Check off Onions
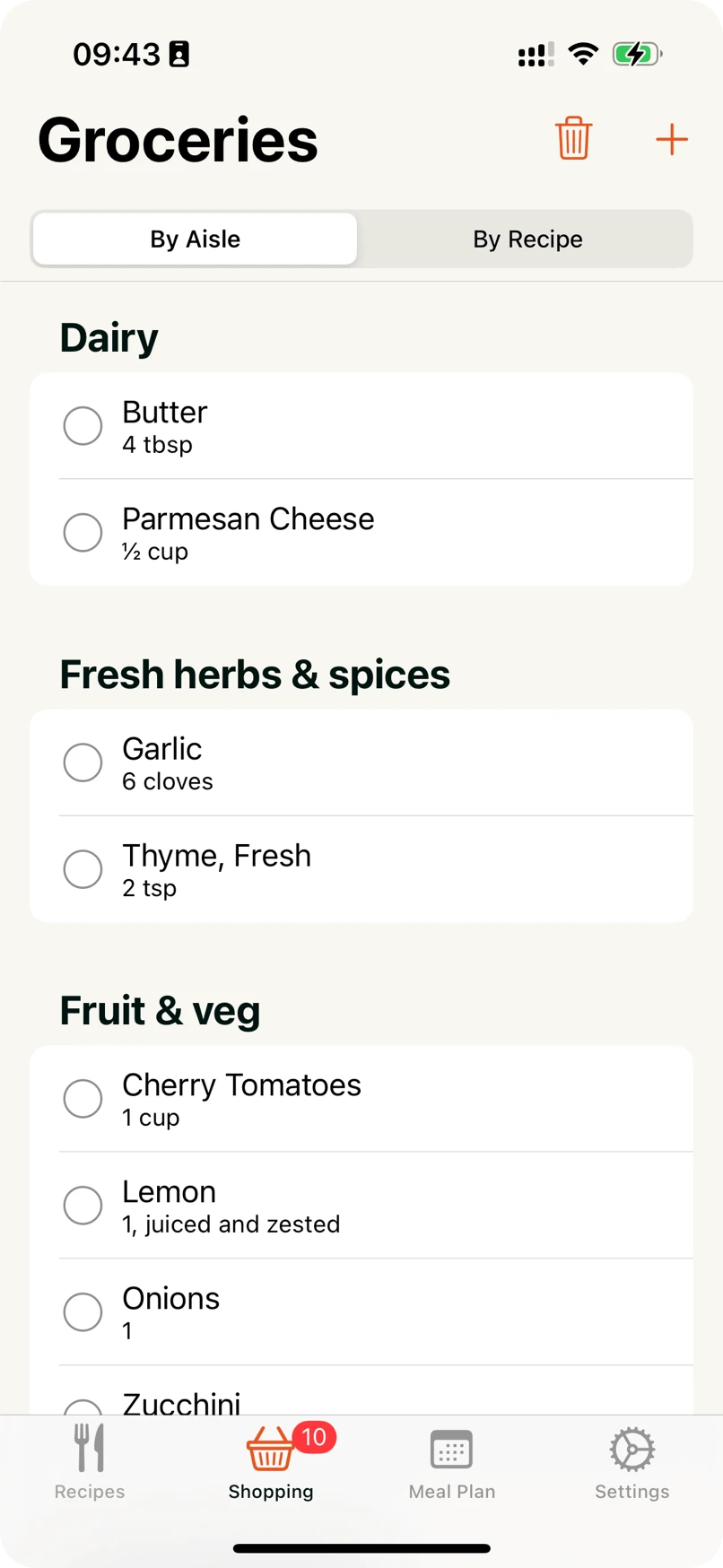This screenshot has height=1568, width=723. (x=83, y=1312)
